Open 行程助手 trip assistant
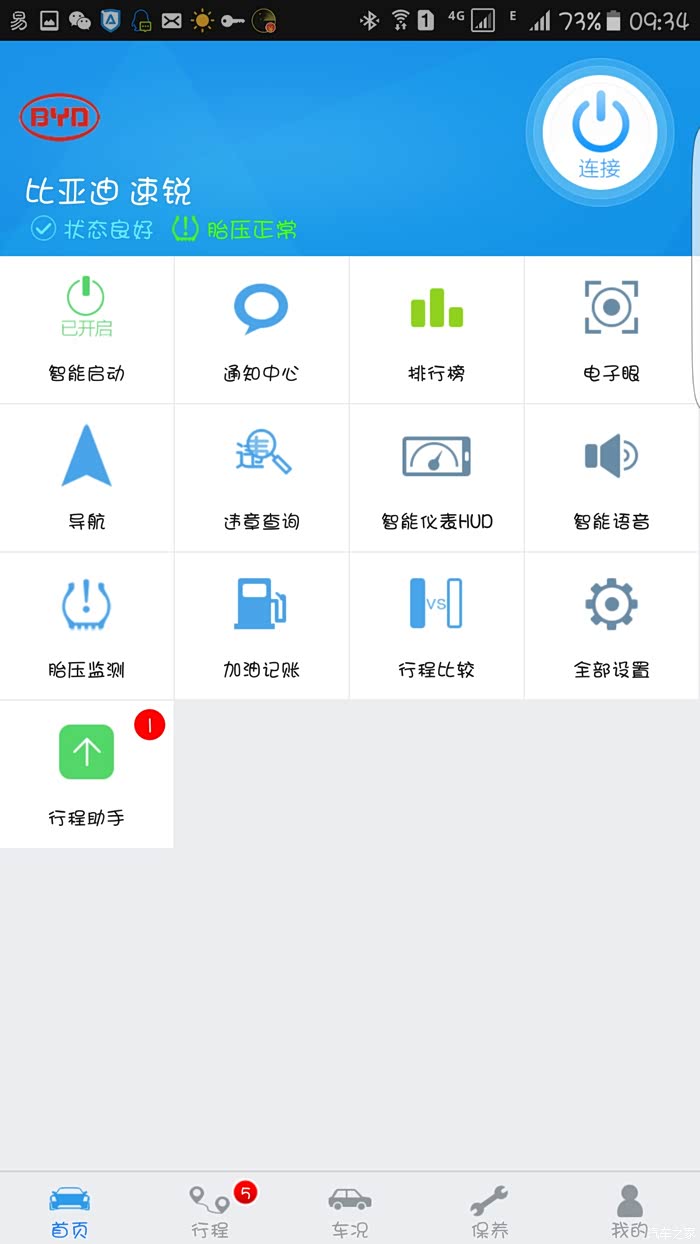 coord(87,774)
